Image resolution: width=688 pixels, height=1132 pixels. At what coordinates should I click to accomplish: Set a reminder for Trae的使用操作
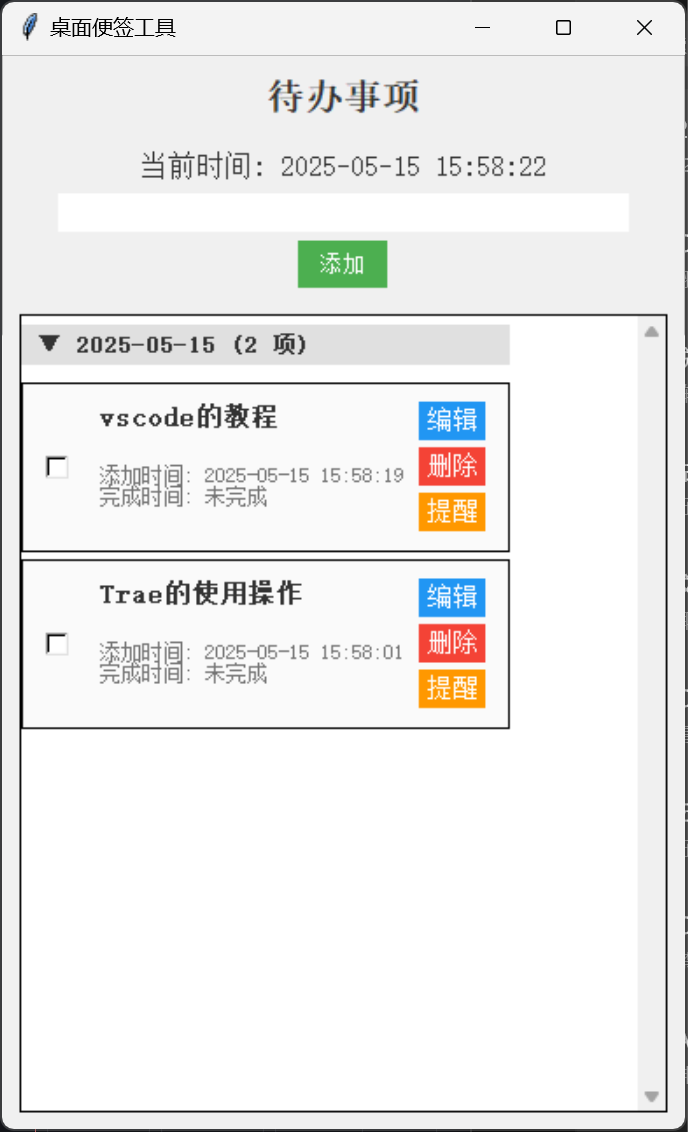[452, 689]
